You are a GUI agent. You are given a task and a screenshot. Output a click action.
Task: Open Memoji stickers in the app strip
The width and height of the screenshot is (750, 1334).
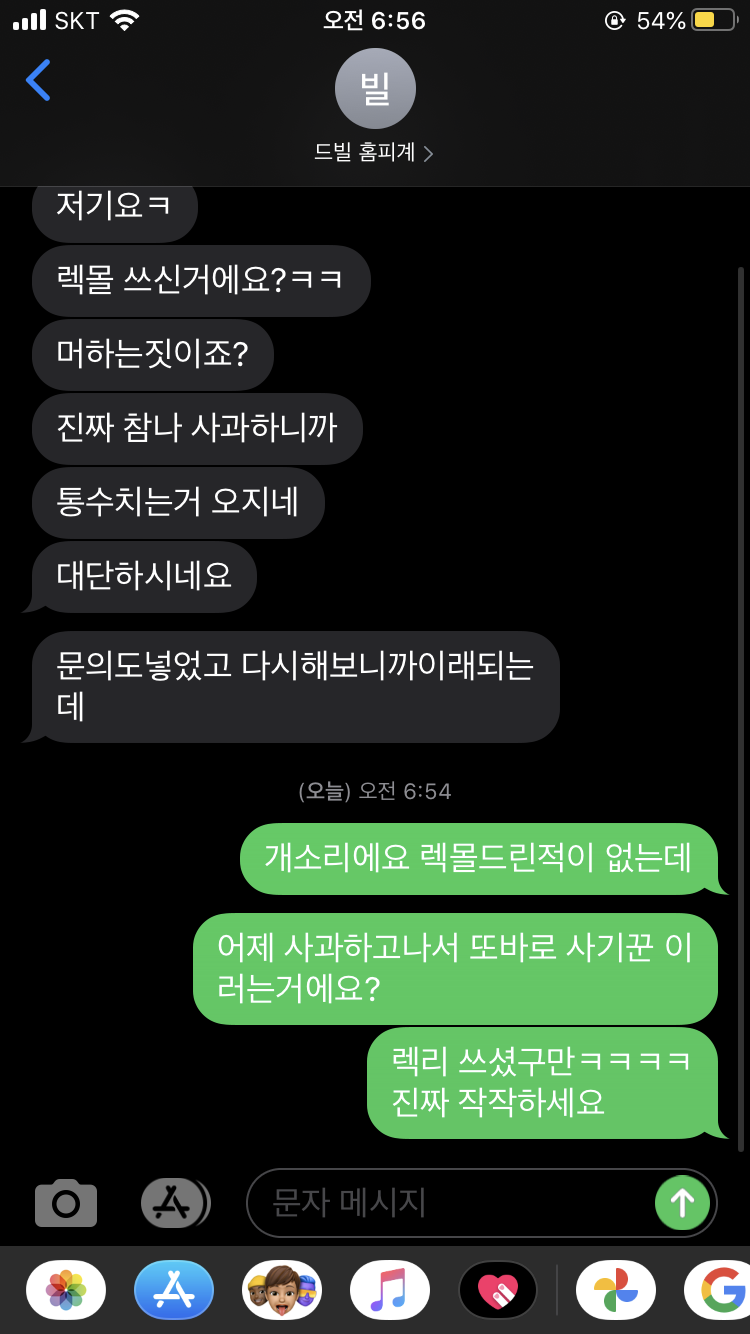click(282, 1290)
